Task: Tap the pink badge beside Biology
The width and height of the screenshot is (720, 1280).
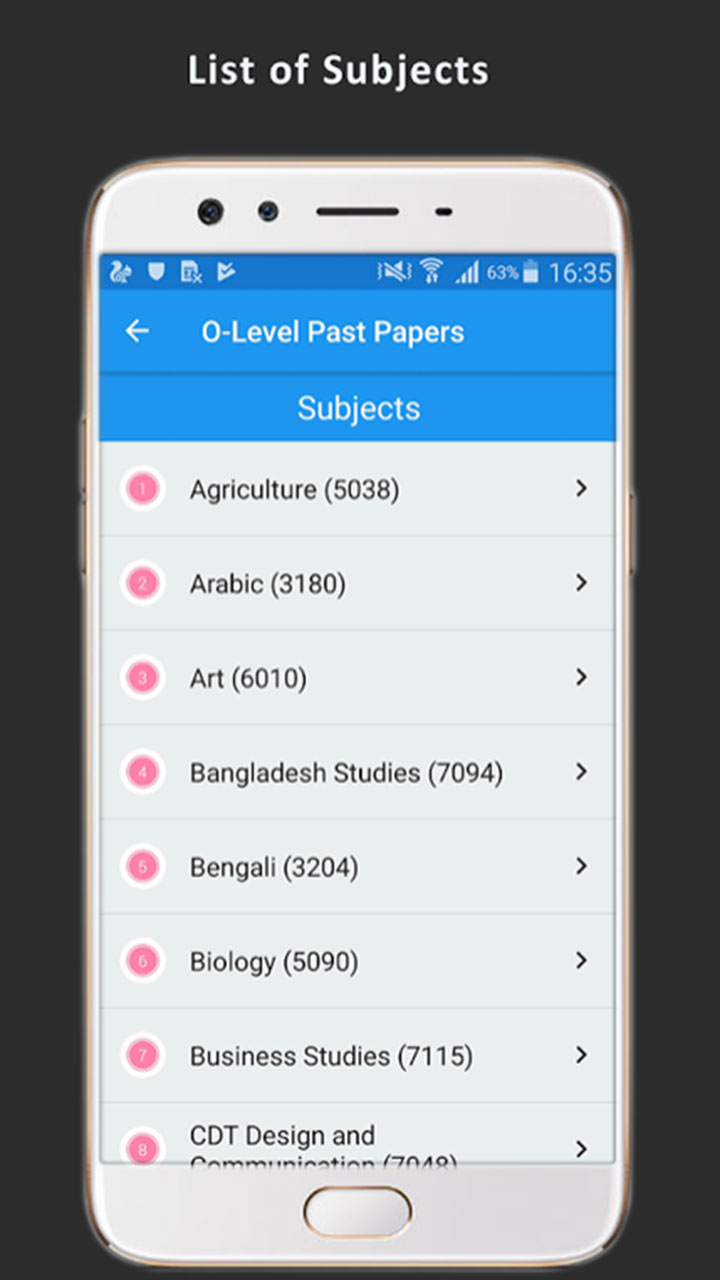Action: point(141,961)
